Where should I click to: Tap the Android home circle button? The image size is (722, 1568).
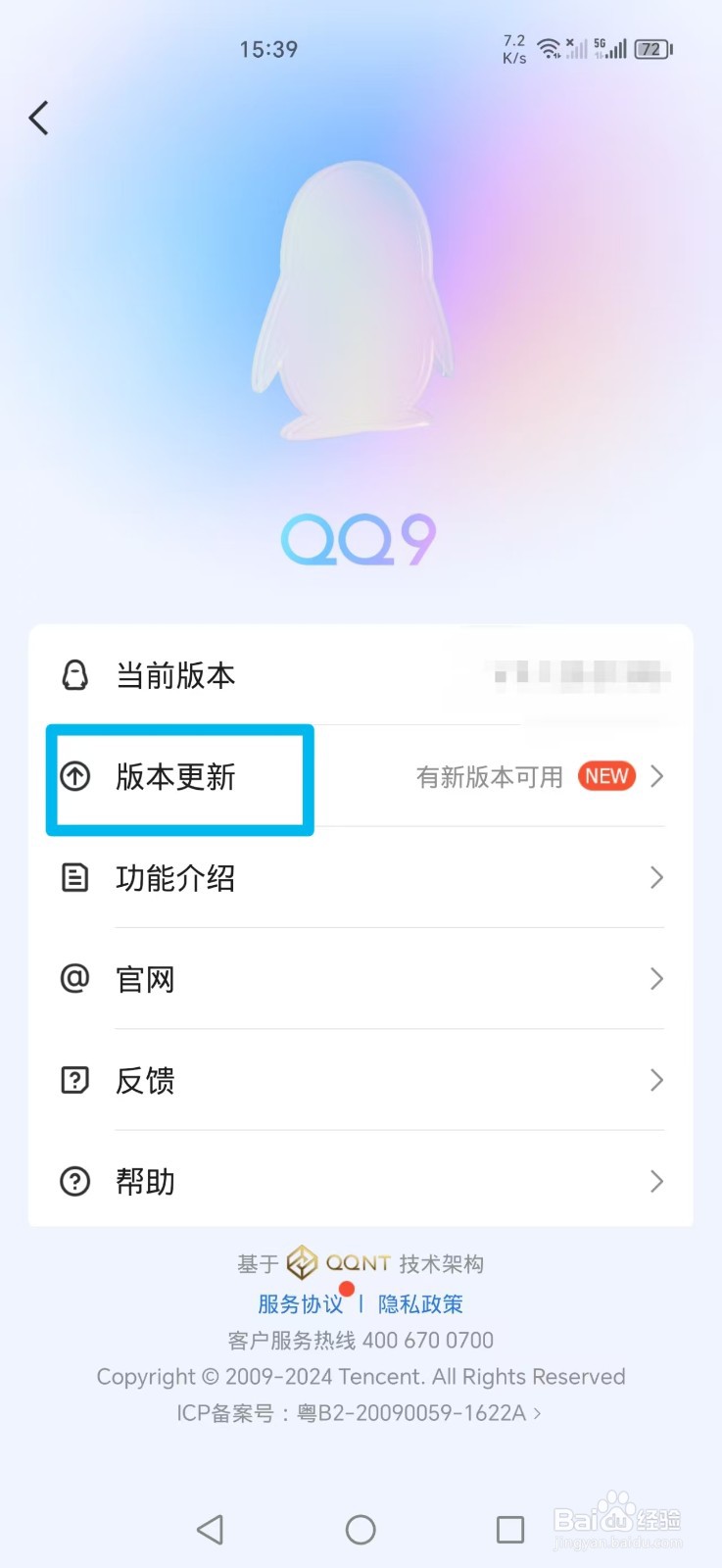coord(361,1529)
